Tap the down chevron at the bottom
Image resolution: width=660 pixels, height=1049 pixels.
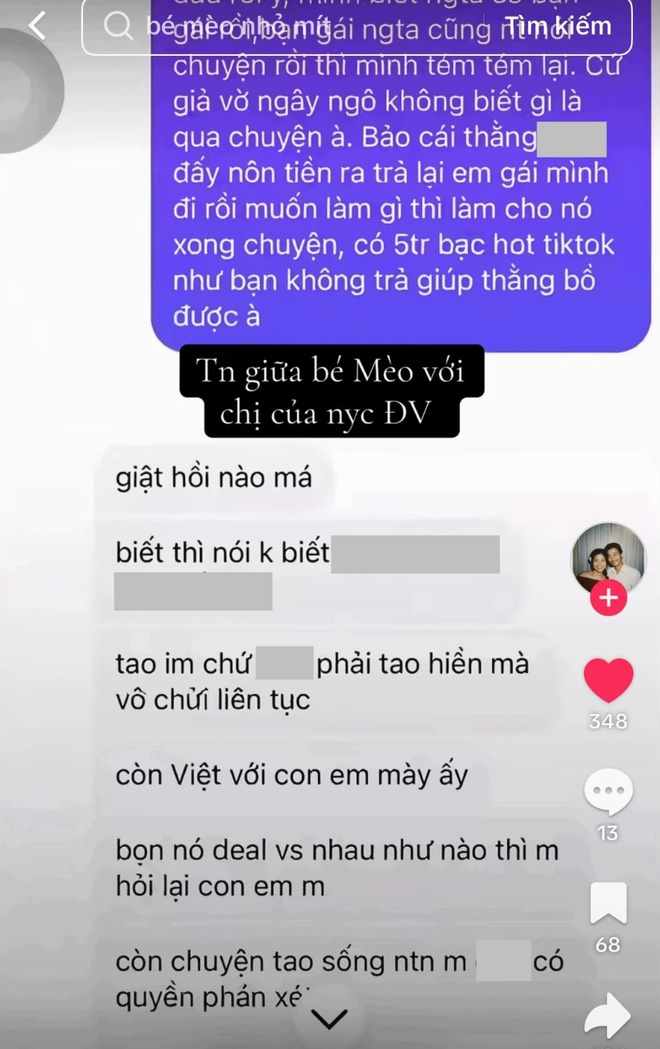click(x=329, y=1019)
